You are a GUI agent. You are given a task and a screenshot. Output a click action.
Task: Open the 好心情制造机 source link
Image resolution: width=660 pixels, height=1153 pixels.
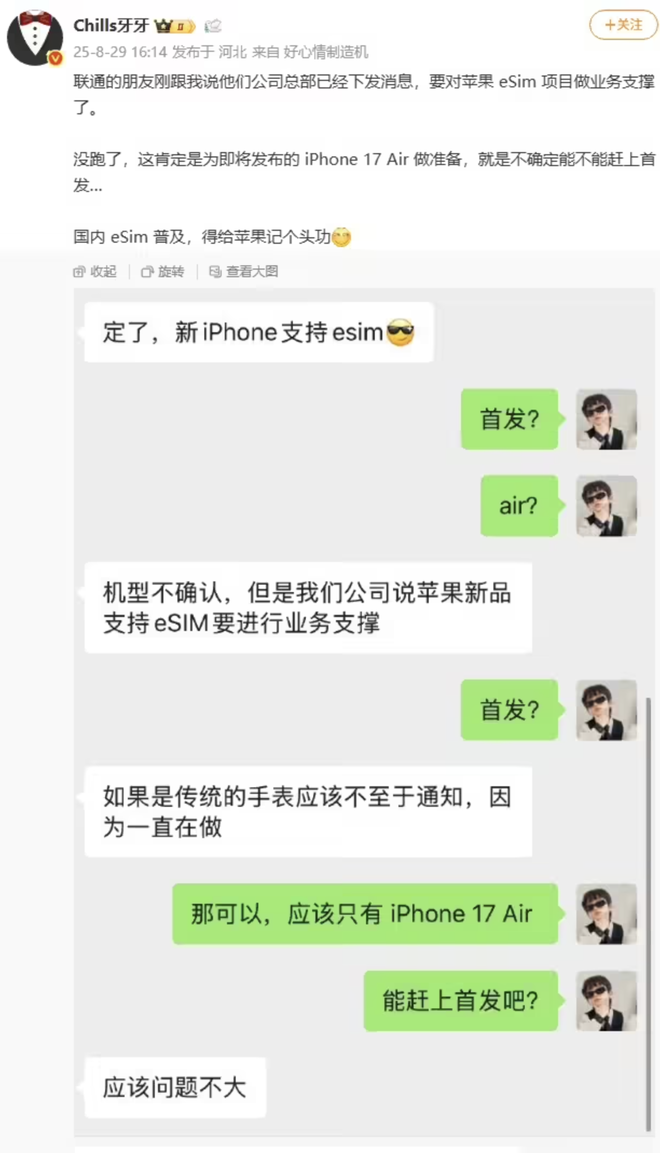325,52
